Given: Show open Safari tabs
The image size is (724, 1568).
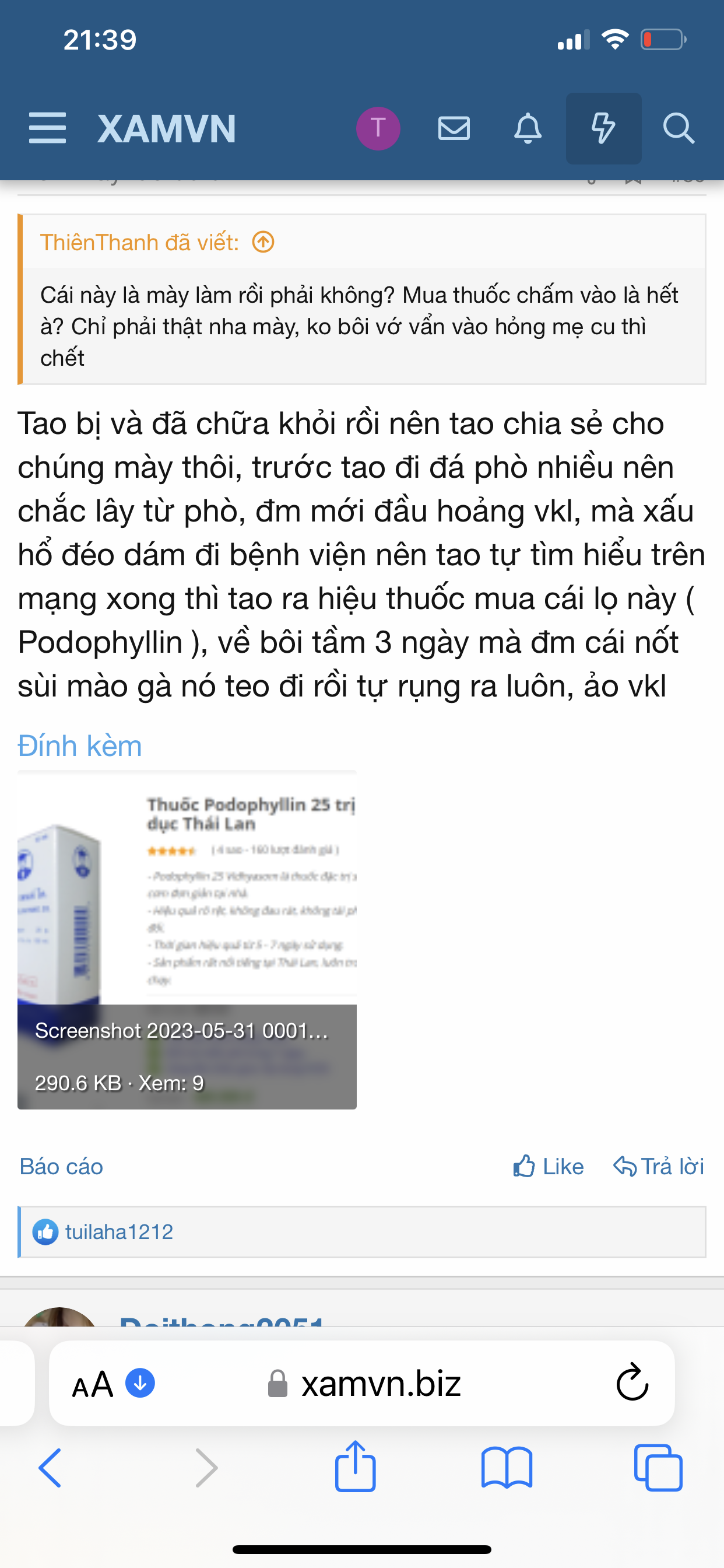Looking at the screenshot, I should pos(658,1468).
